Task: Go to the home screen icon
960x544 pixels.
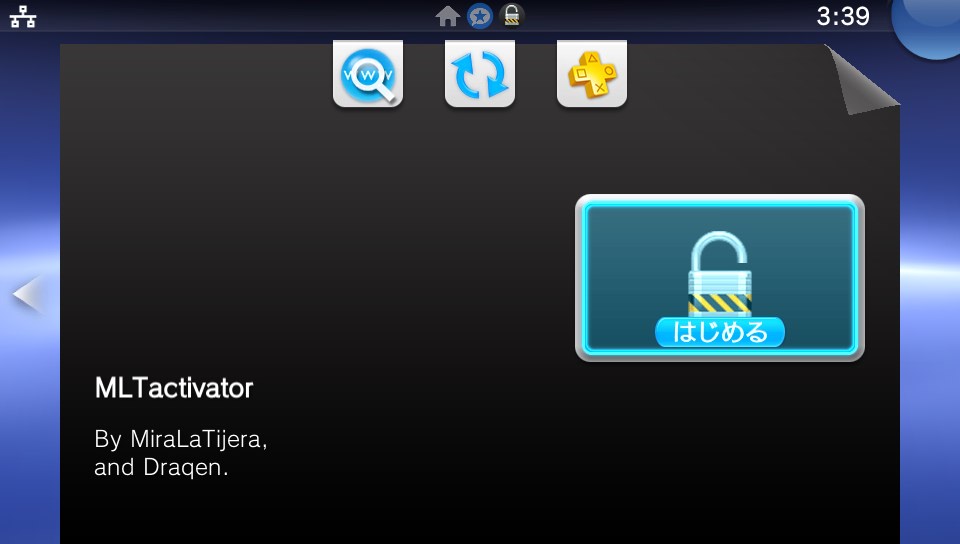Action: tap(448, 16)
